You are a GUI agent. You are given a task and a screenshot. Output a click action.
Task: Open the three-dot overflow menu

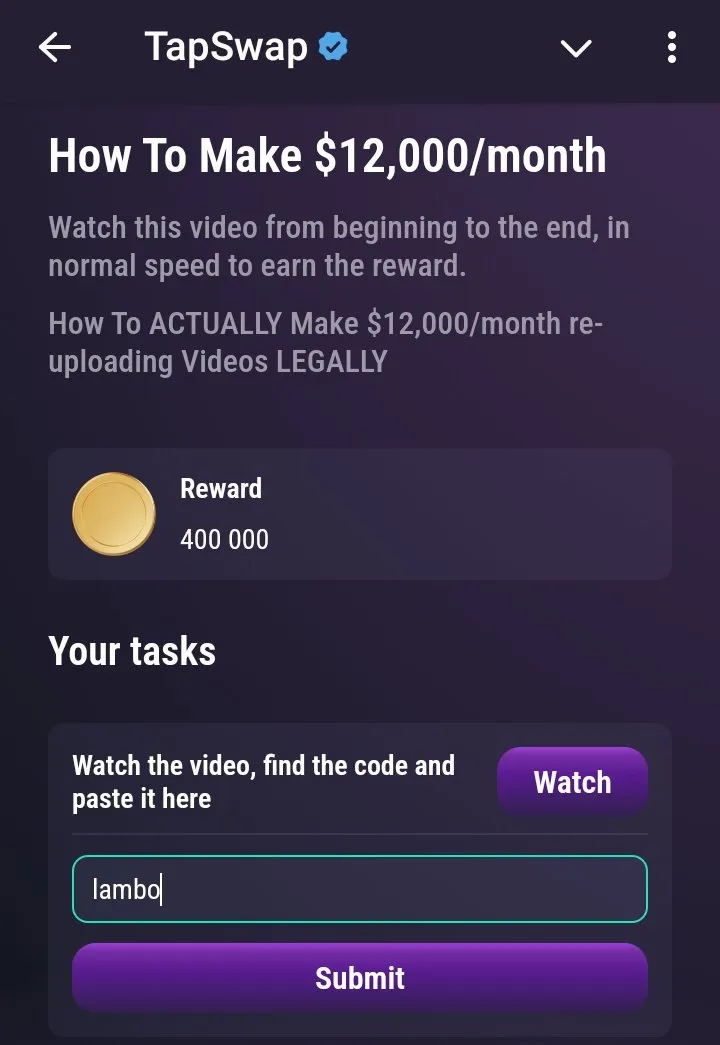tap(671, 47)
